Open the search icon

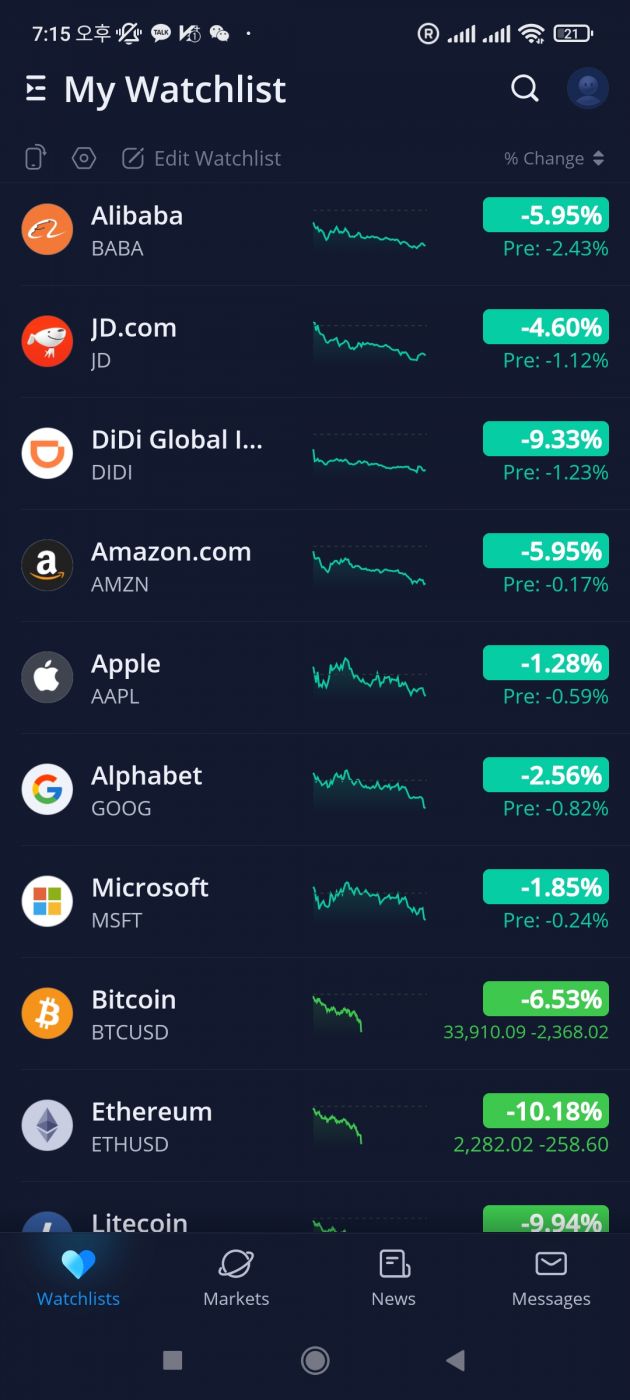click(x=525, y=88)
